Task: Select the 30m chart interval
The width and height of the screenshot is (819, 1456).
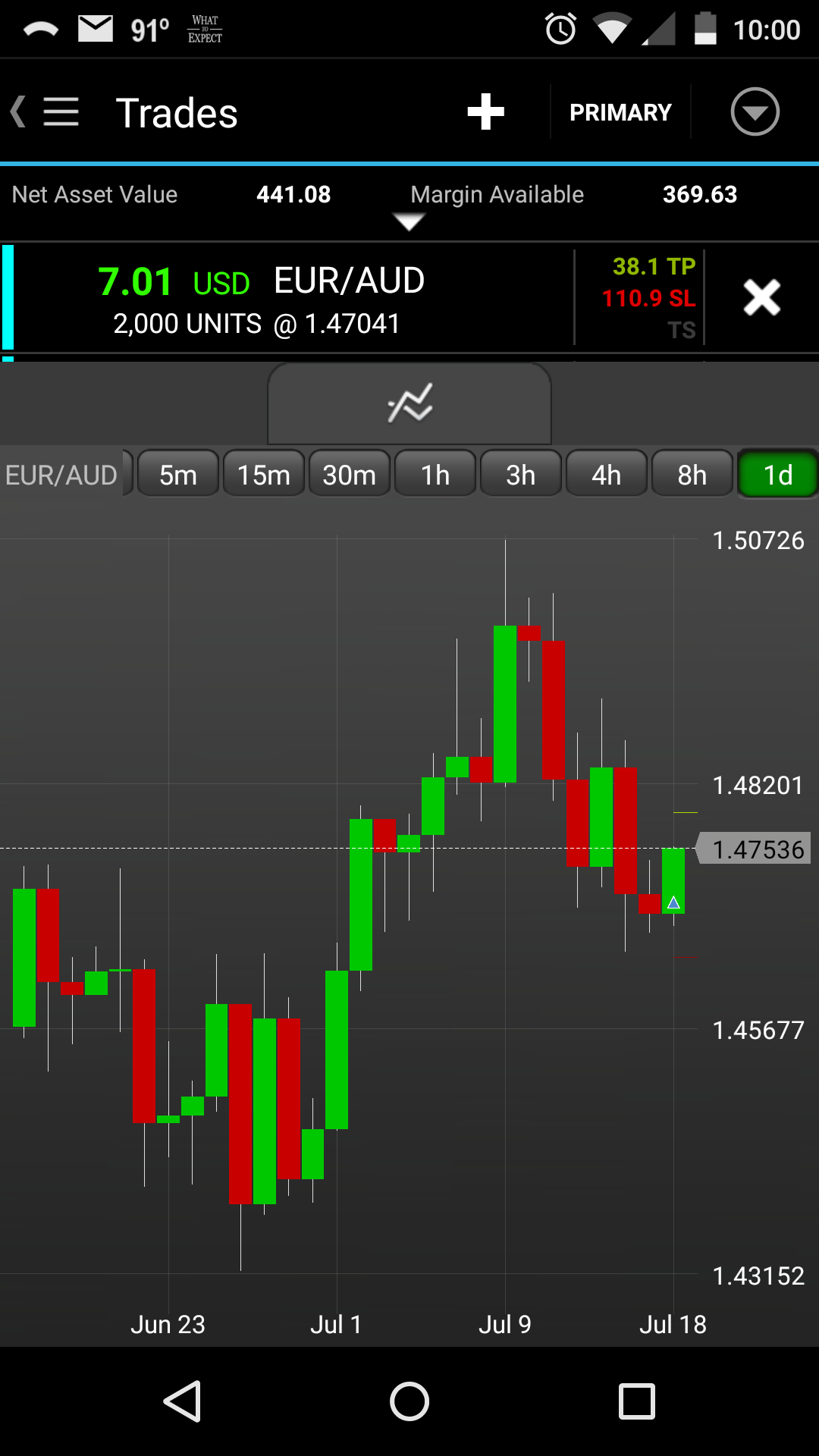Action: pos(350,475)
